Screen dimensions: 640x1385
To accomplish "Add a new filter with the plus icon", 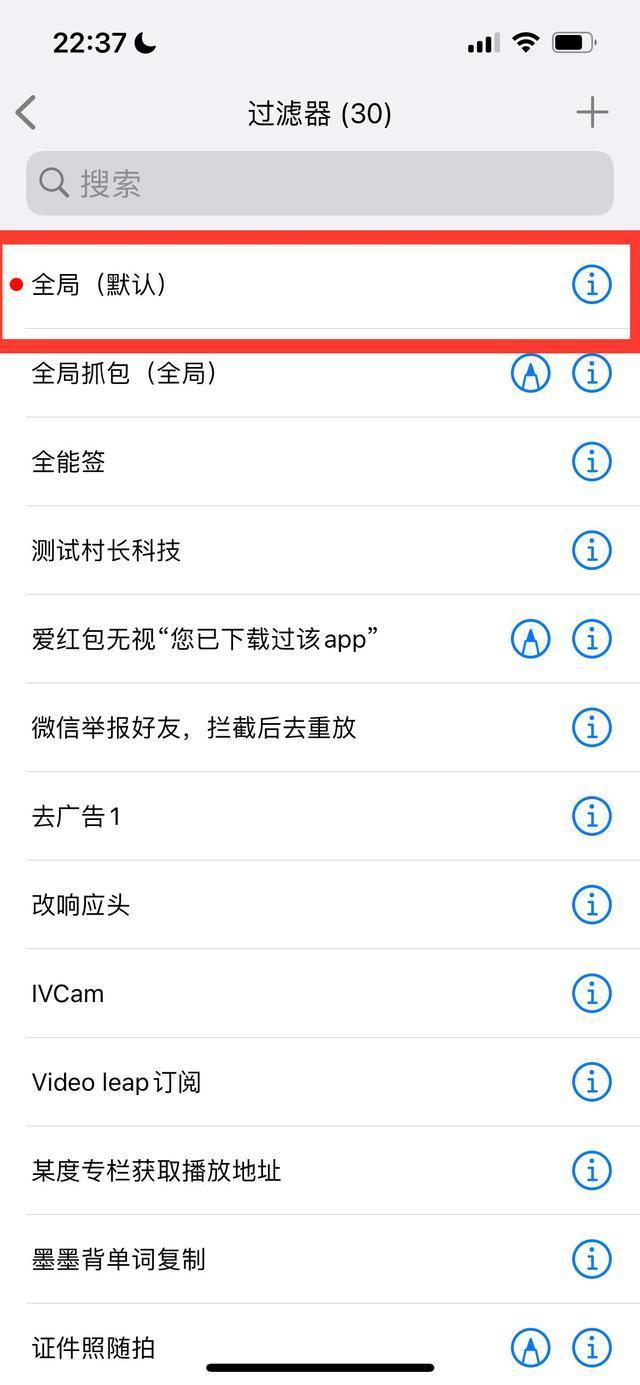I will coord(592,112).
